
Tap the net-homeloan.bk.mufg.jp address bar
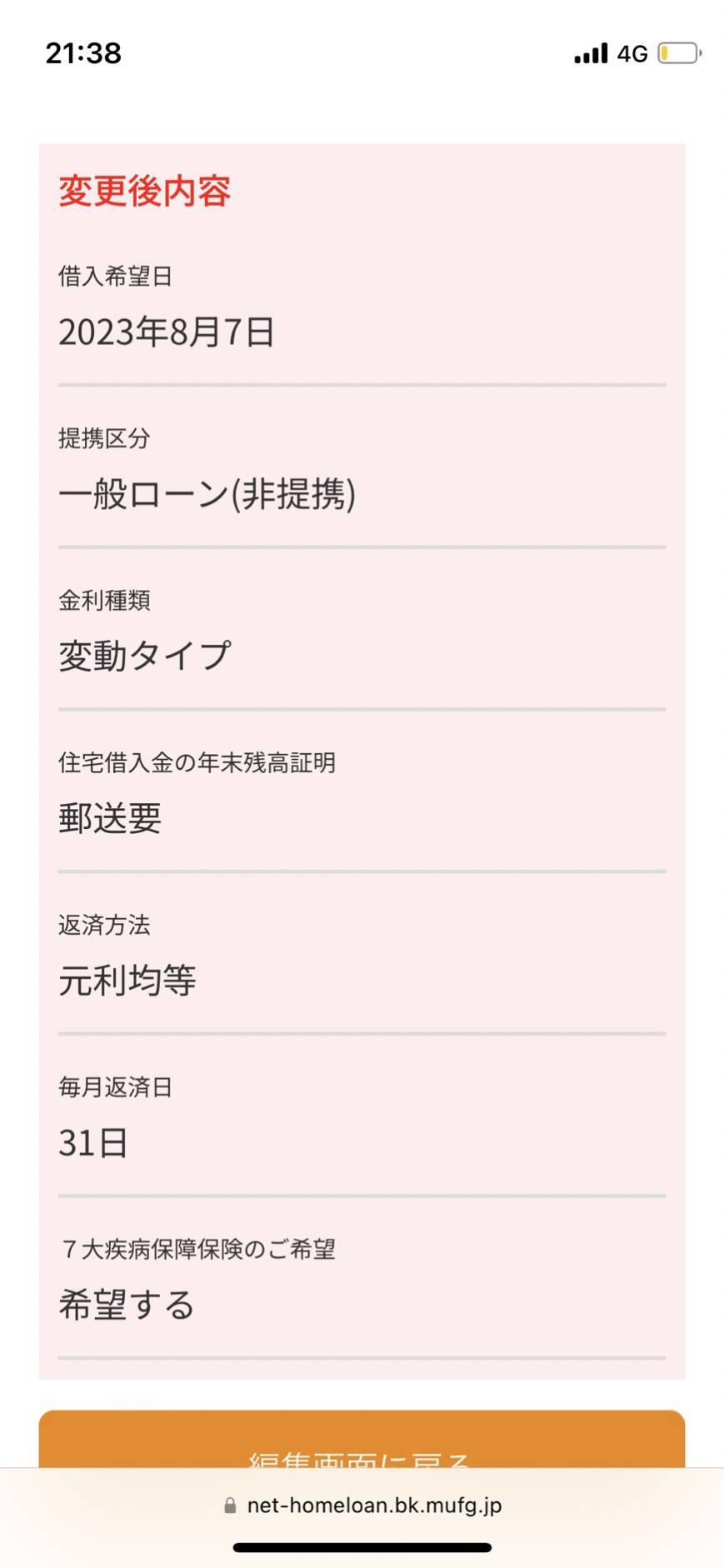tap(362, 1506)
